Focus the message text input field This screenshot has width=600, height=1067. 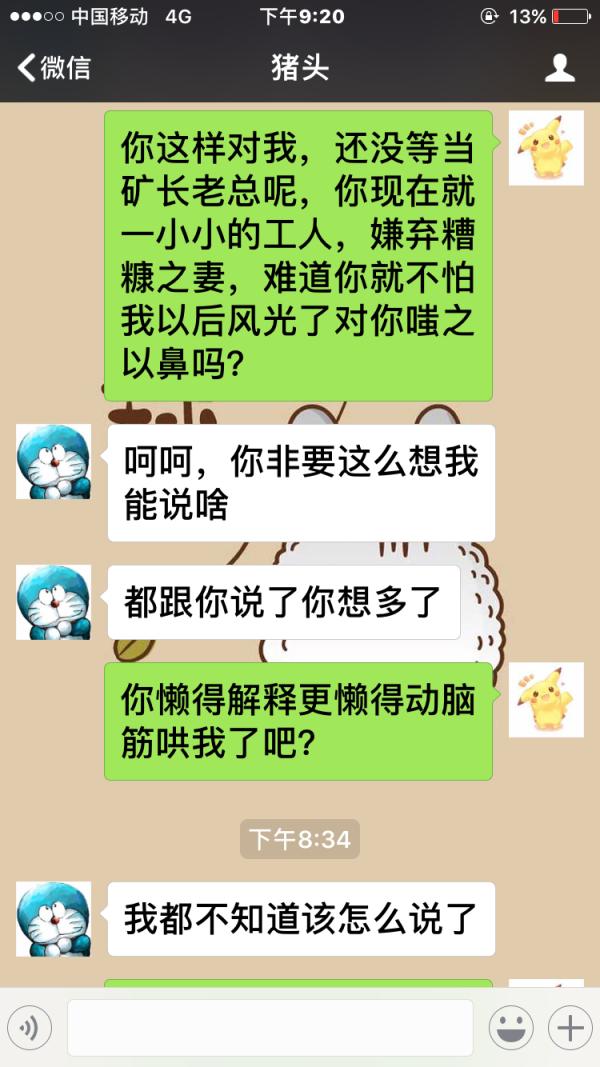(270, 1027)
